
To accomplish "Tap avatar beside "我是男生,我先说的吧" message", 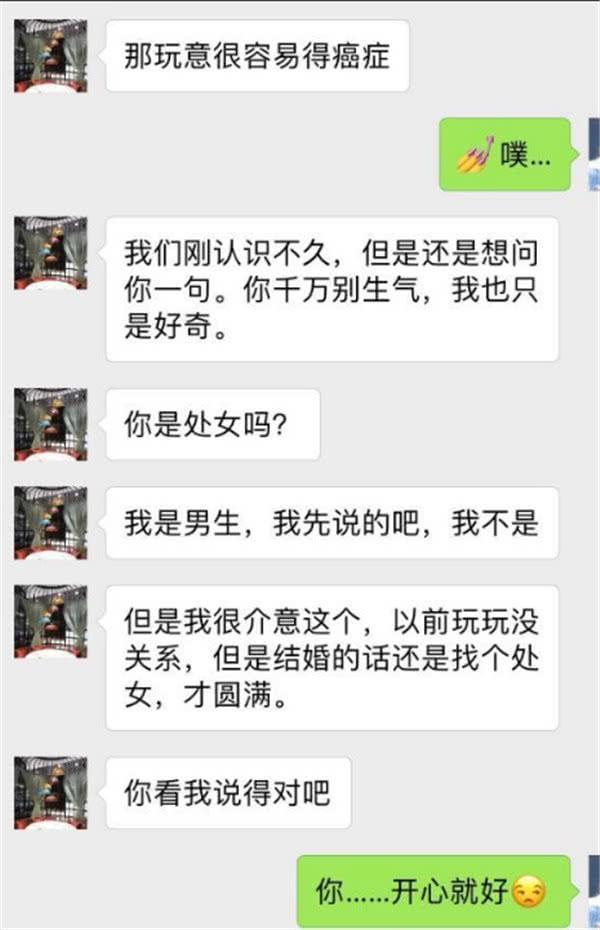I will coord(50,522).
